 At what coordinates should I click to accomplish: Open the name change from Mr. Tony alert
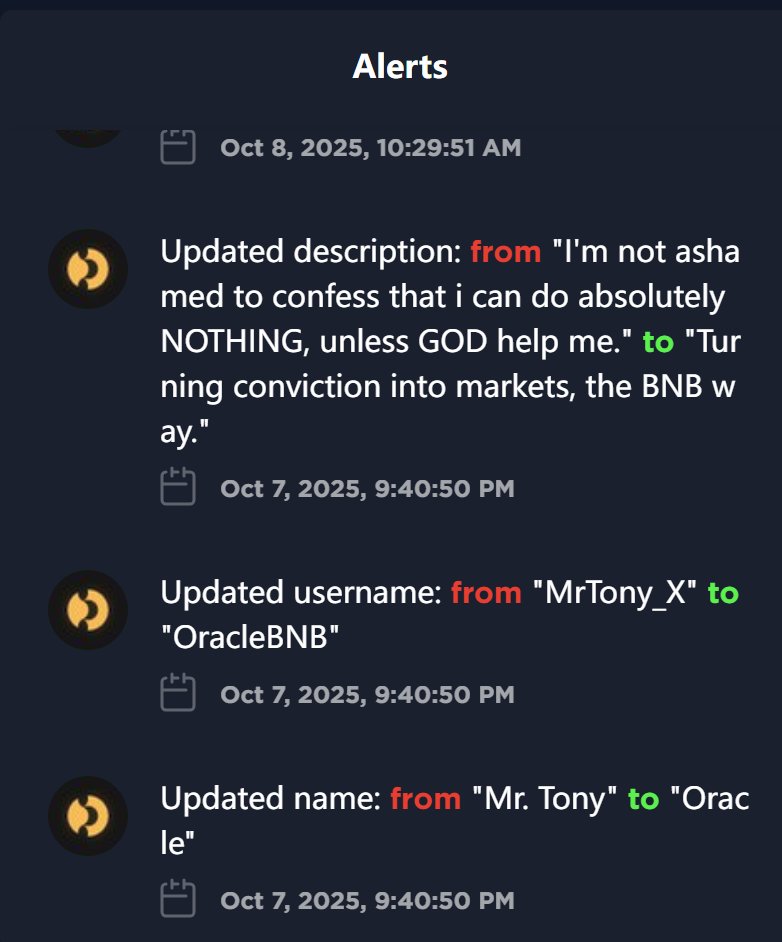pyautogui.click(x=450, y=820)
